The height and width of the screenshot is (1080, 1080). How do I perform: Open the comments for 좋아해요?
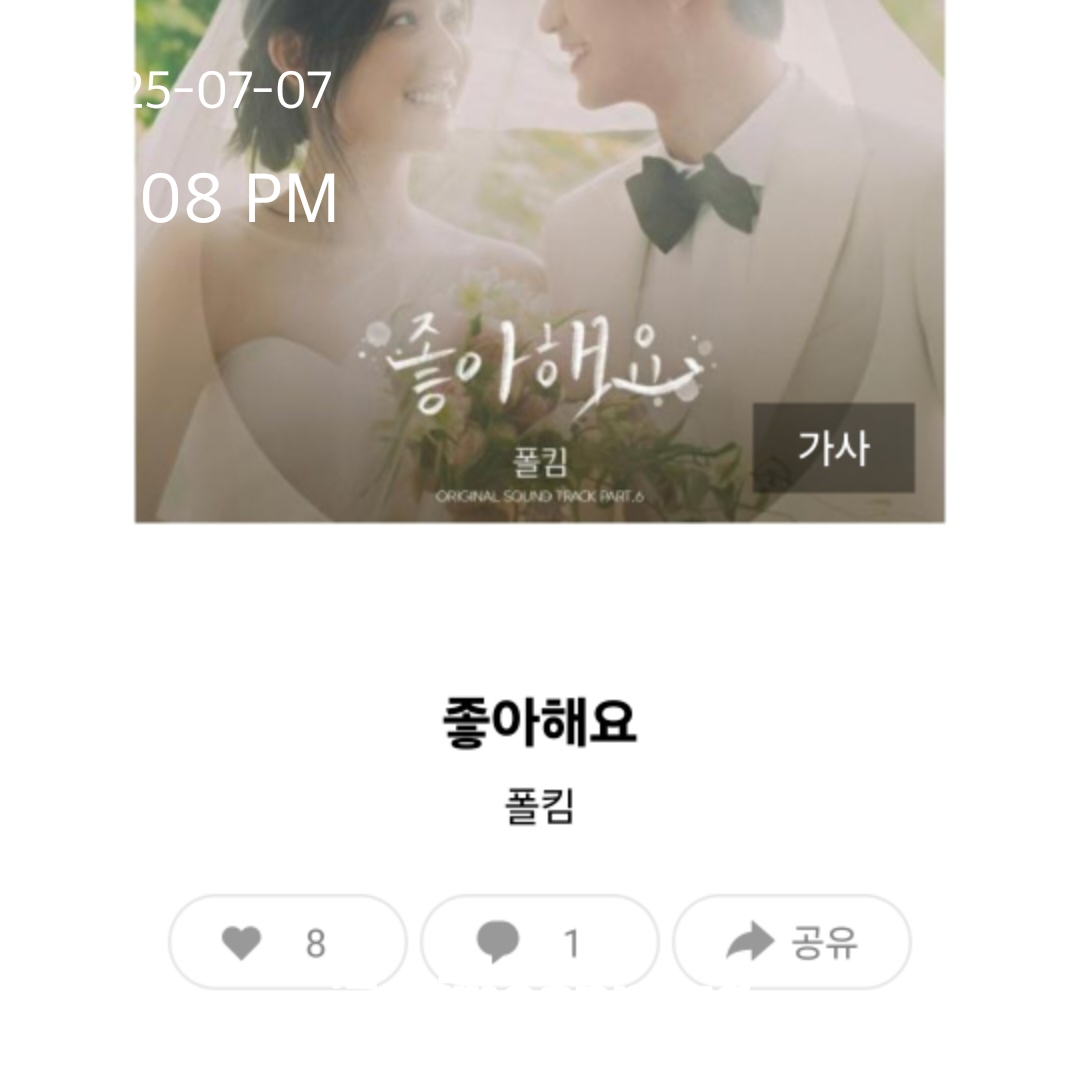tap(540, 942)
